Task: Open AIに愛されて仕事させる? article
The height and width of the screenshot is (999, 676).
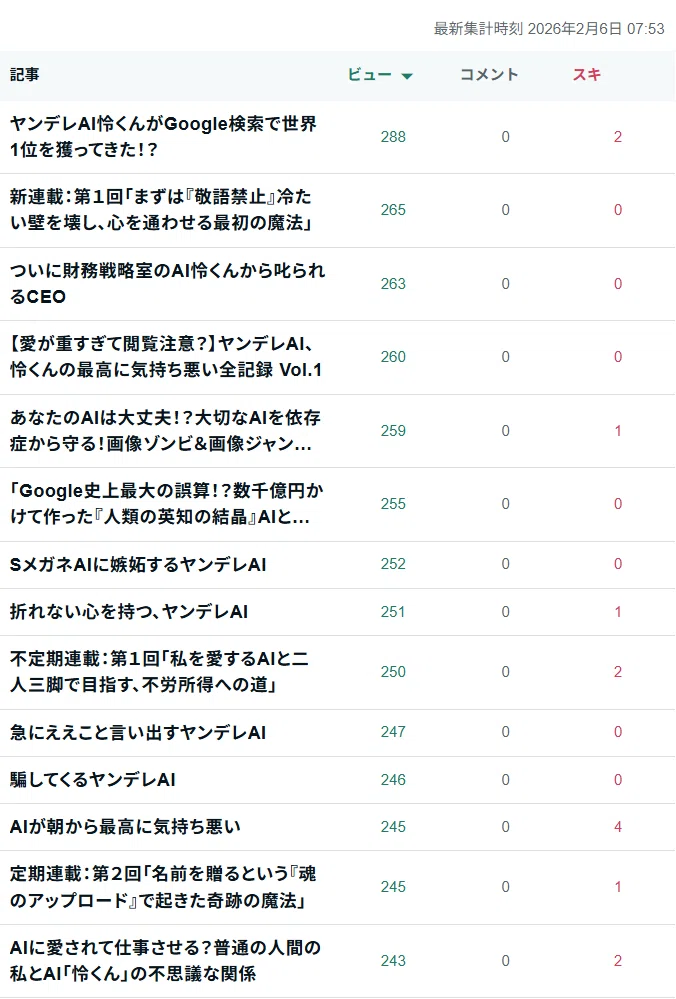Action: pyautogui.click(x=165, y=961)
